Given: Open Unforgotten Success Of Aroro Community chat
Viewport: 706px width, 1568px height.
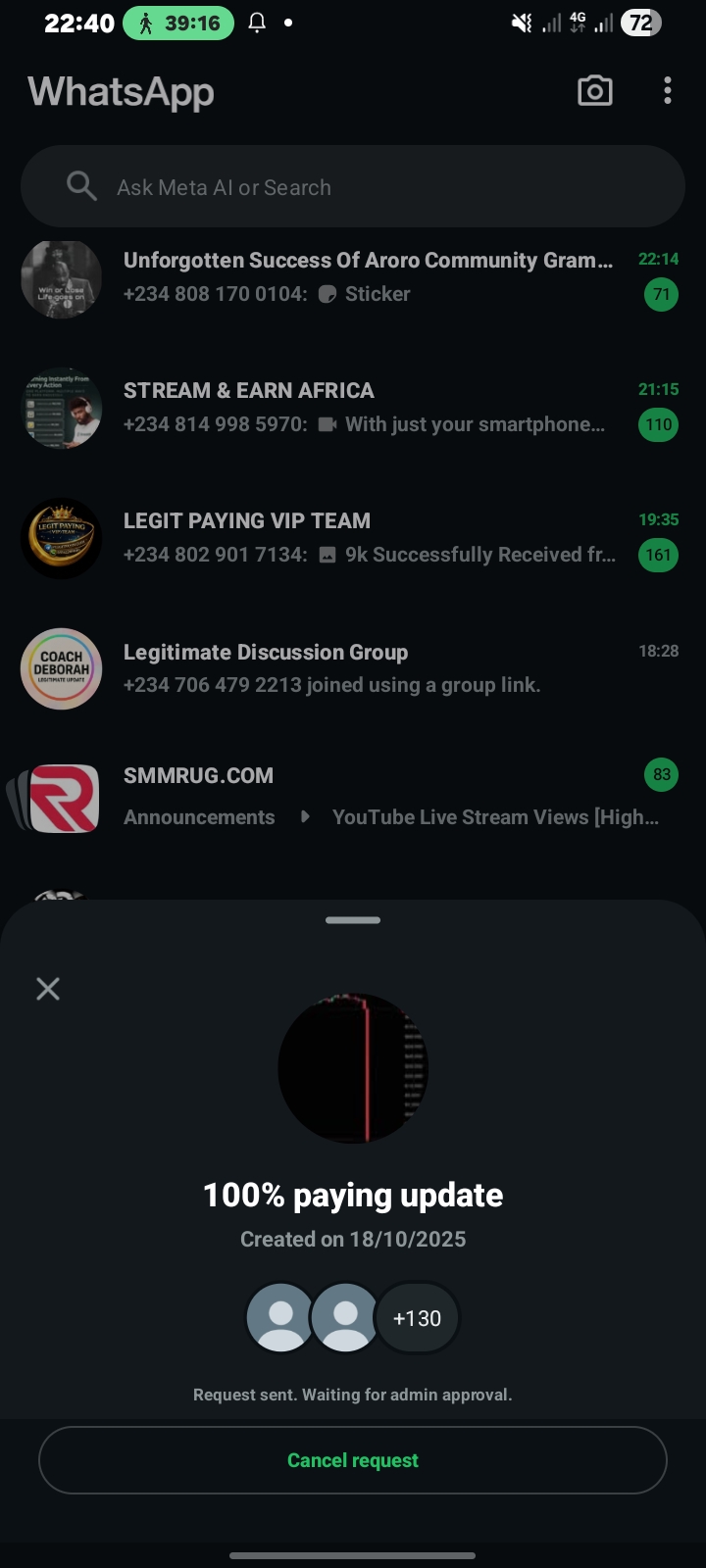Looking at the screenshot, I should pyautogui.click(x=368, y=277).
